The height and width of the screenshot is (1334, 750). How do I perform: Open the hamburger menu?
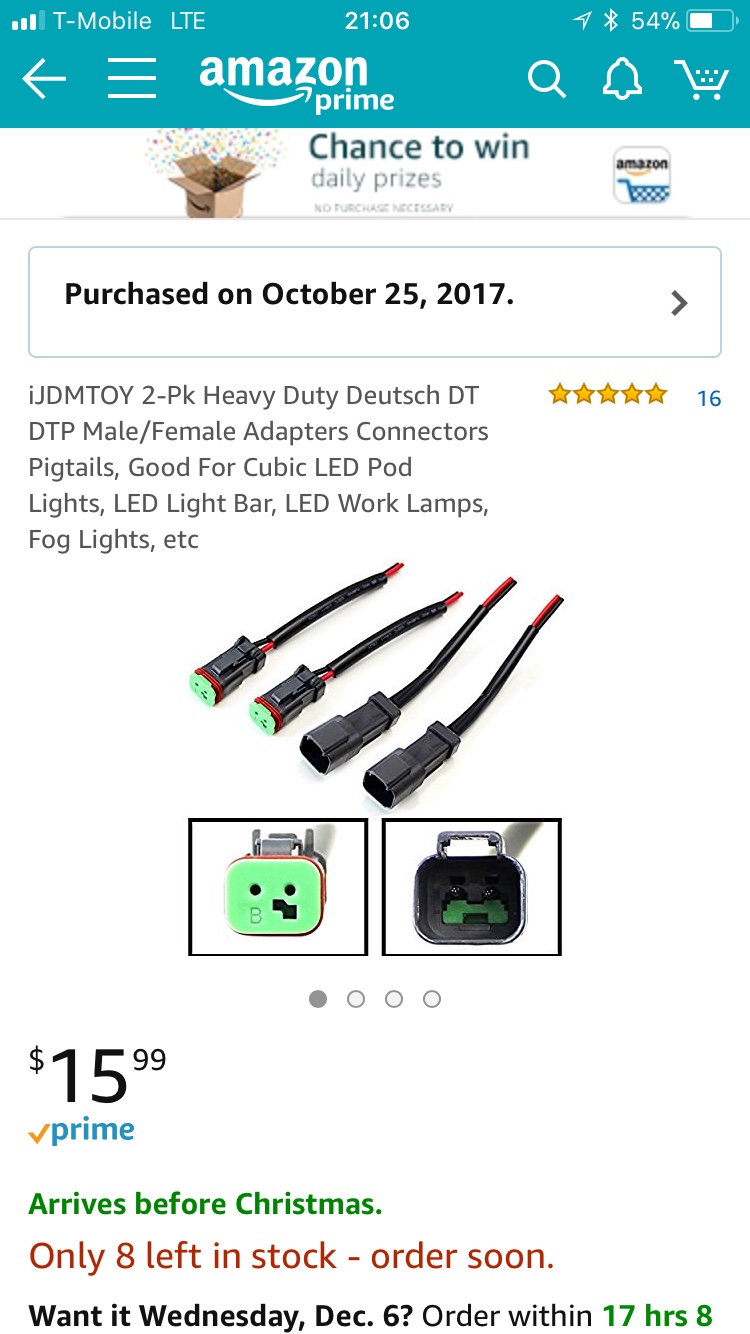pyautogui.click(x=132, y=79)
